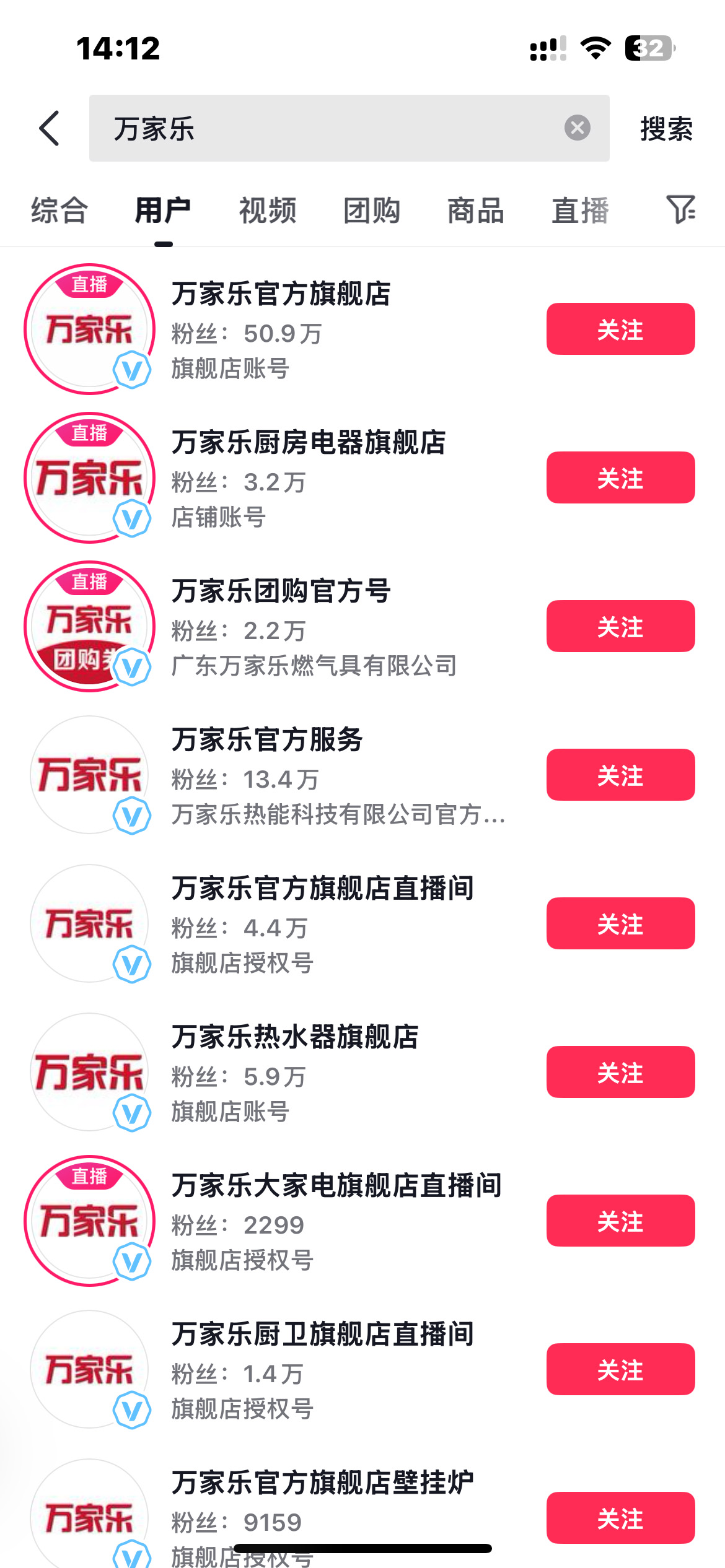Follow 万家乐官方服务
The height and width of the screenshot is (1568, 725).
coord(620,775)
